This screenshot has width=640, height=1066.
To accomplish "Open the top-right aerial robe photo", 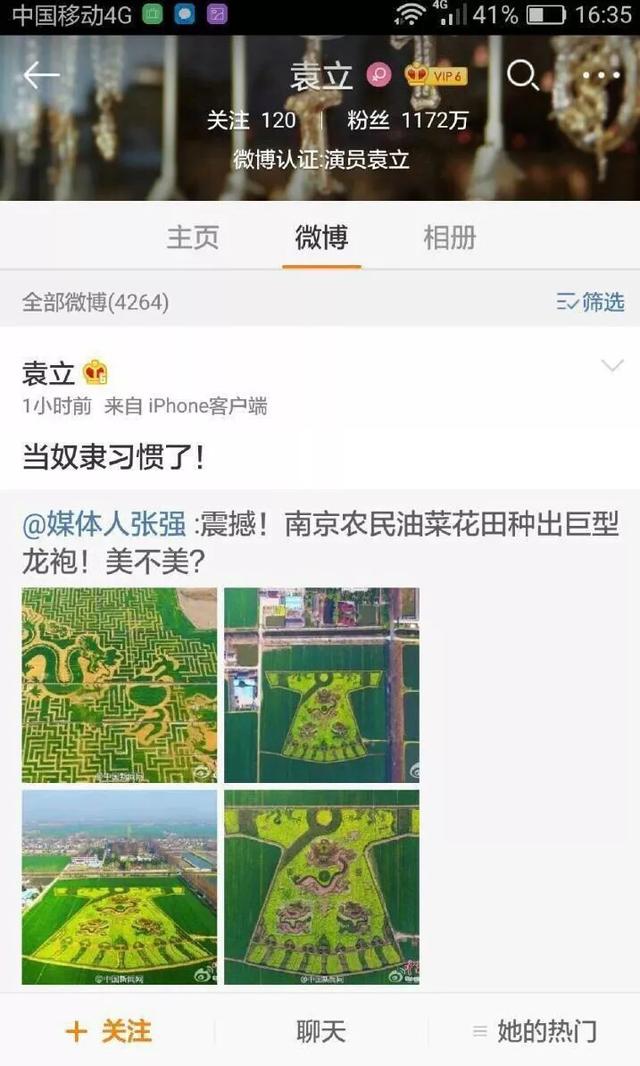I will coord(321,685).
